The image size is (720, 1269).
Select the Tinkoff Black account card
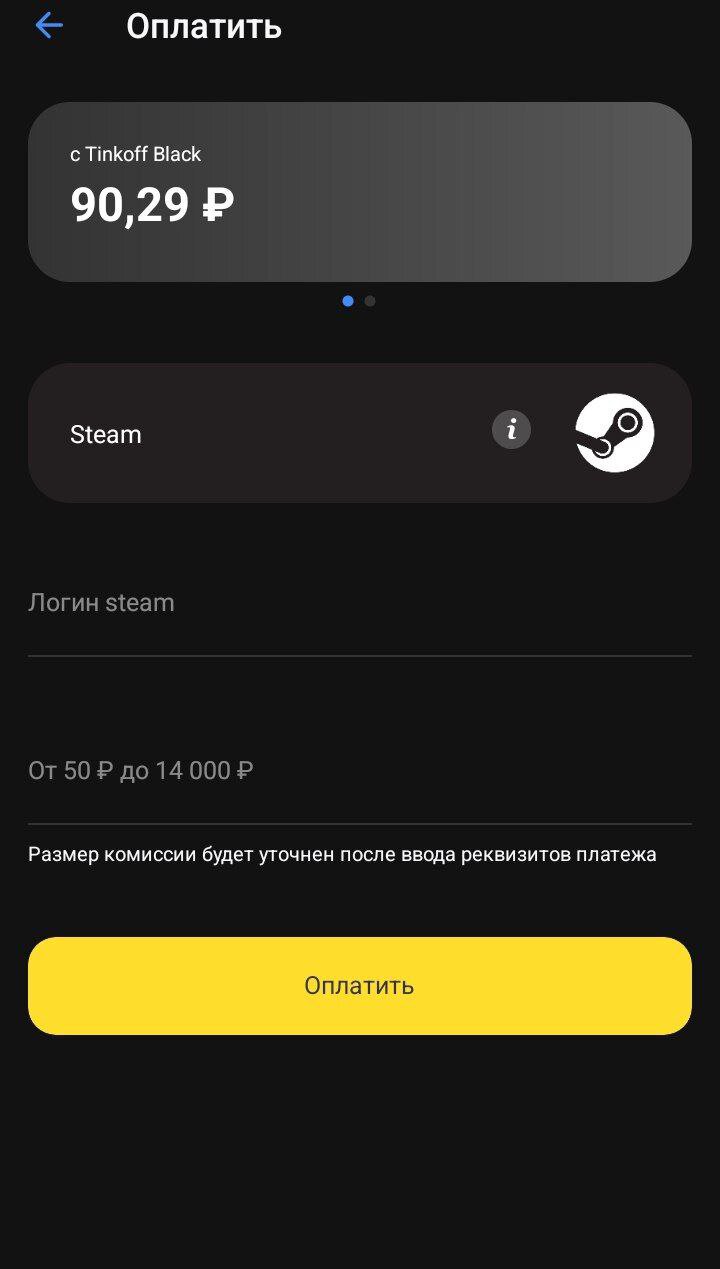(x=360, y=192)
